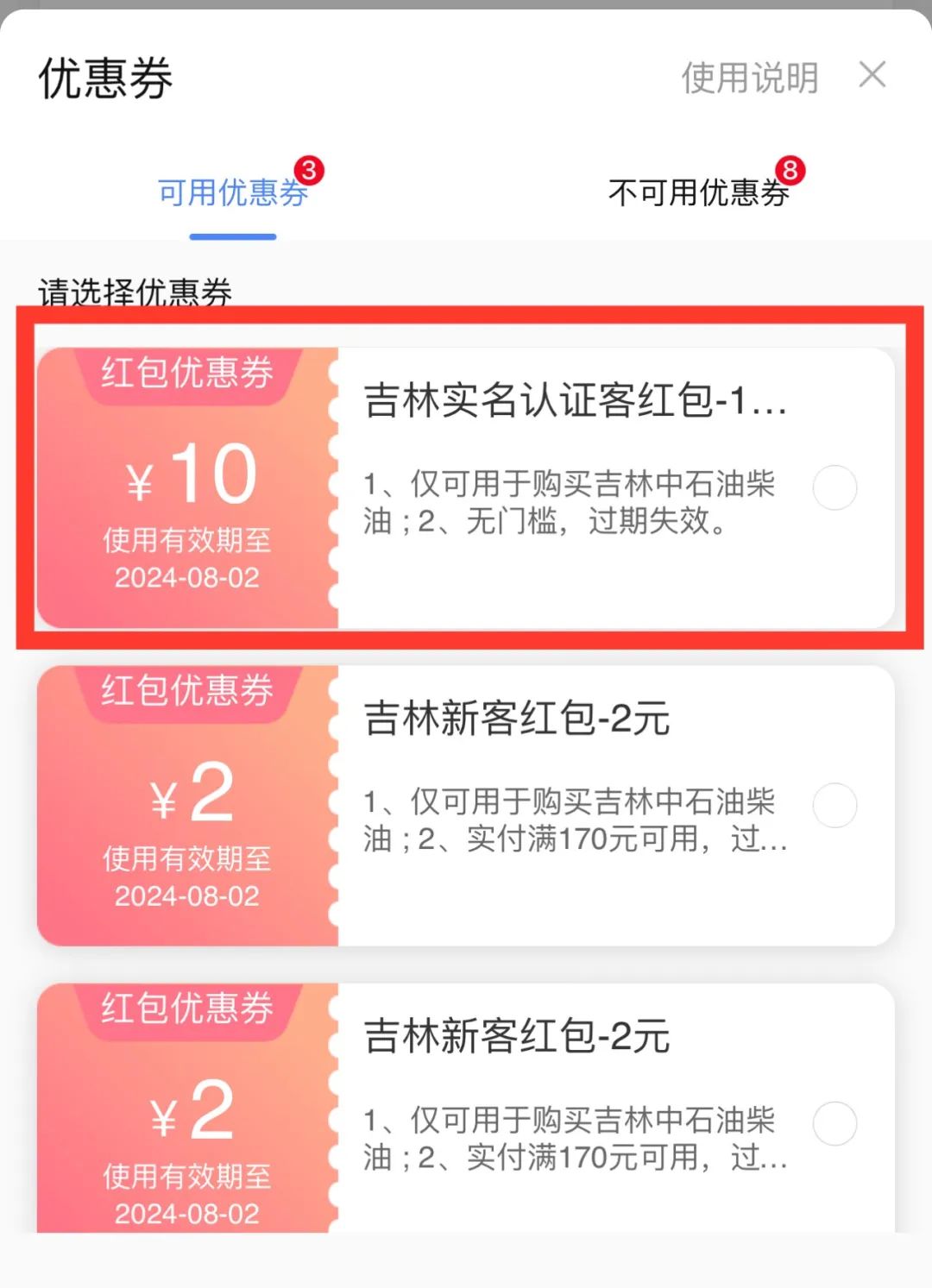Open 使用说明 usage instructions
932x1288 pixels.
pyautogui.click(x=749, y=78)
